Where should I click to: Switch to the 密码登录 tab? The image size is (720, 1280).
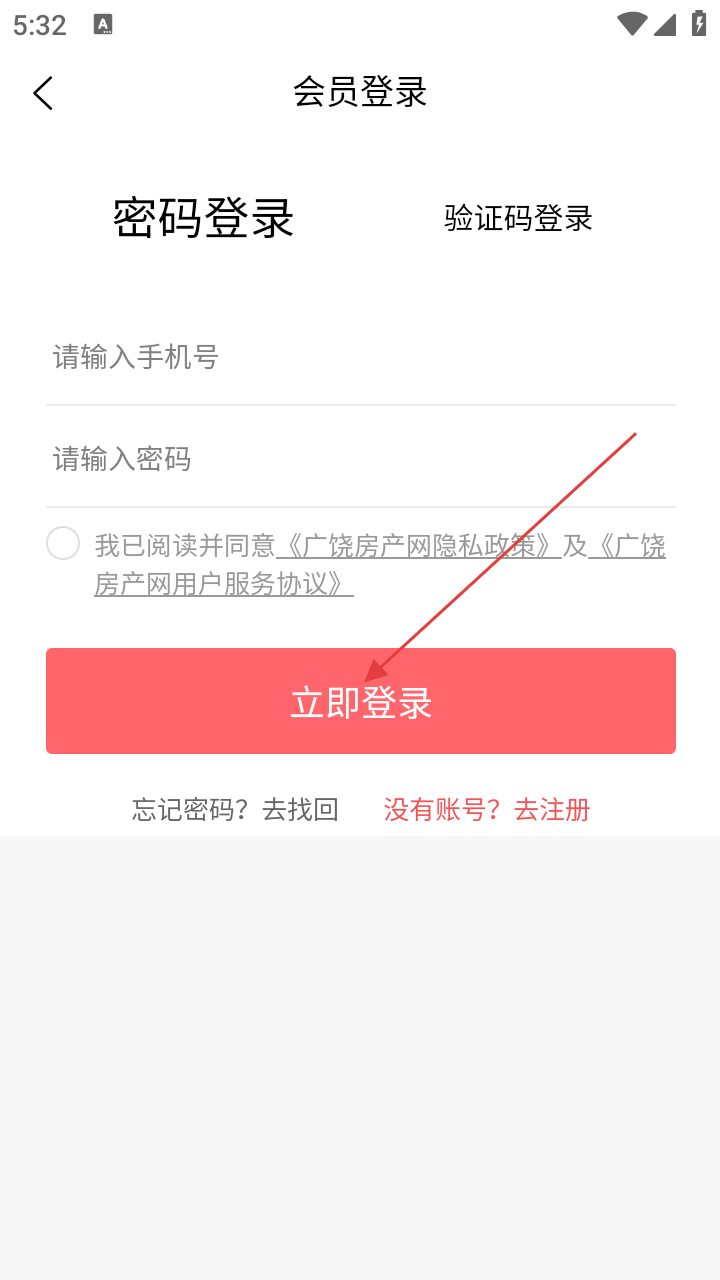204,218
